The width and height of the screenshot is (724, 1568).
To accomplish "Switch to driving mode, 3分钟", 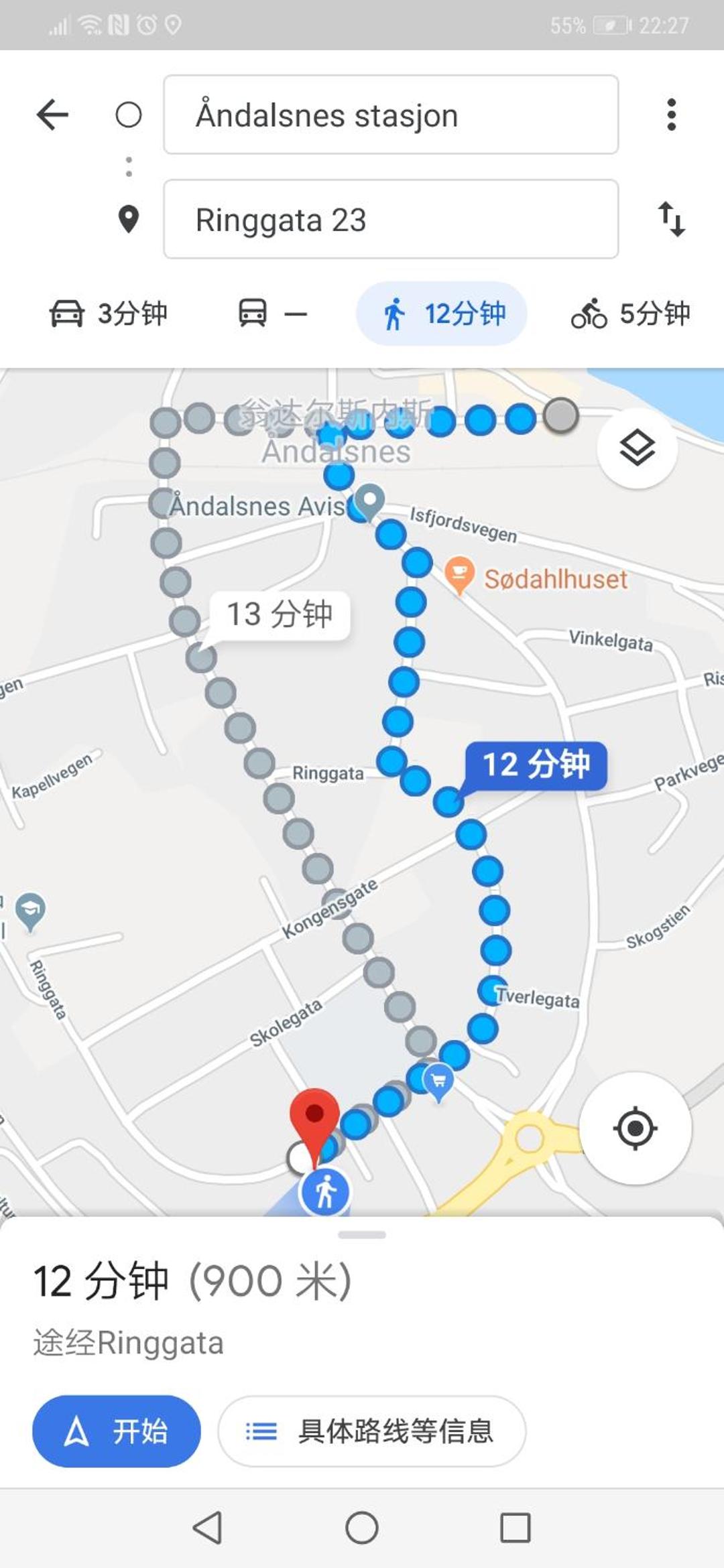I will 109,314.
